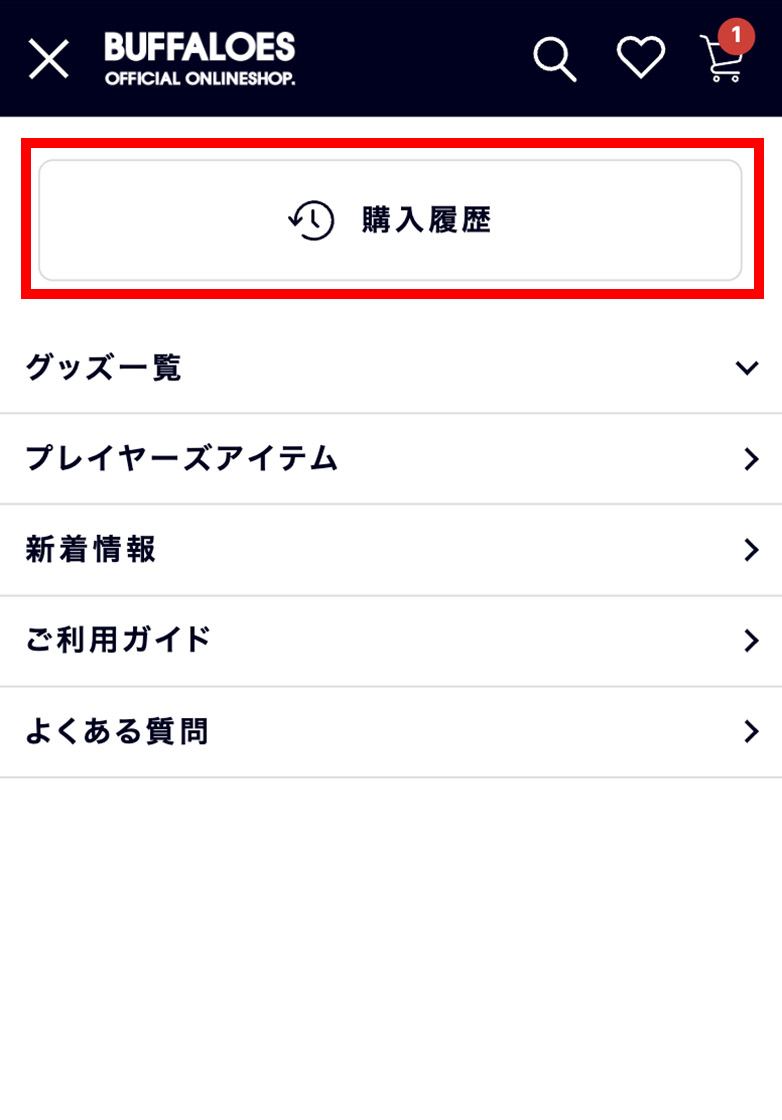
Task: Open 購入履歴 purchase history
Action: click(390, 220)
